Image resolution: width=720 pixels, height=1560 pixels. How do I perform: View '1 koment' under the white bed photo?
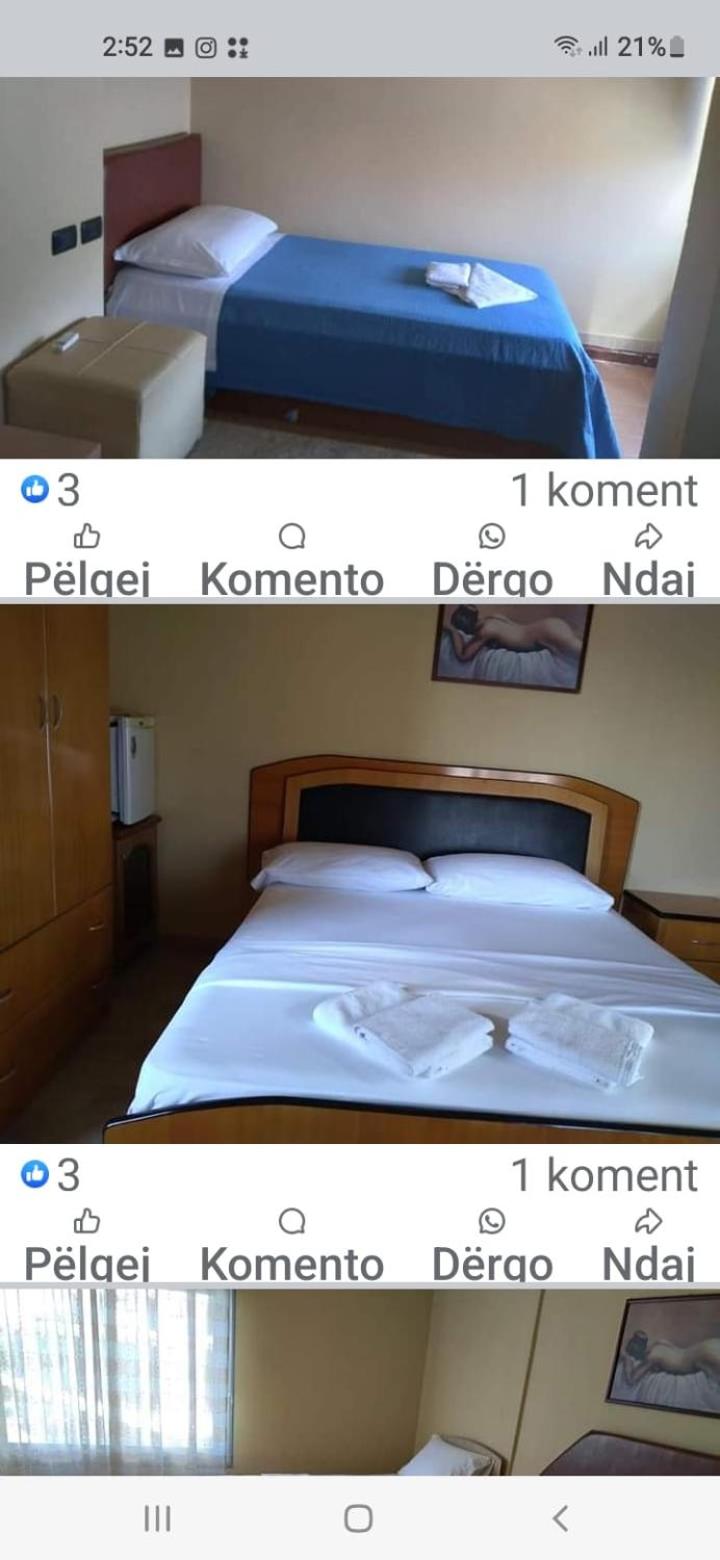click(604, 1175)
